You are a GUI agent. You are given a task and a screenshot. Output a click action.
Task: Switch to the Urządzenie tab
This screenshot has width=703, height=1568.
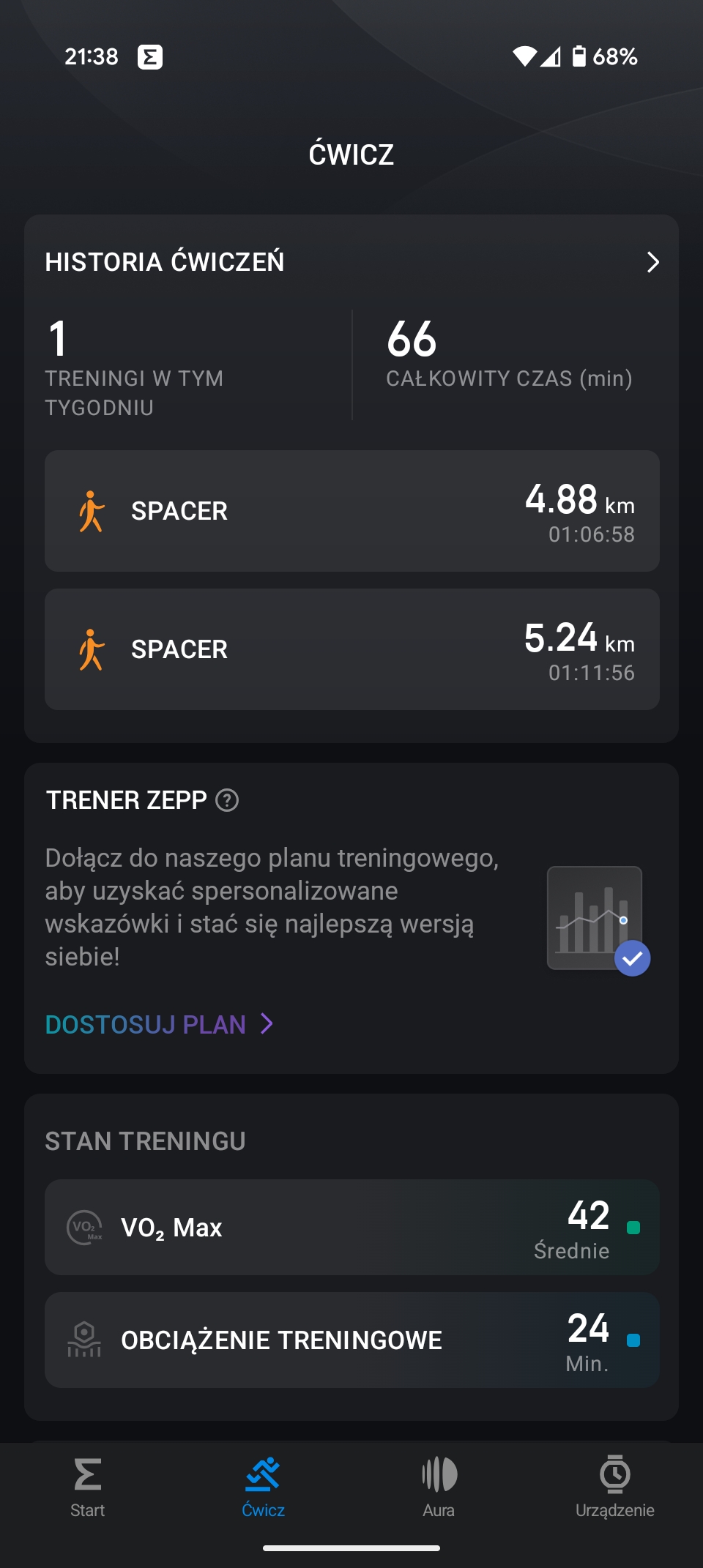(x=615, y=1487)
